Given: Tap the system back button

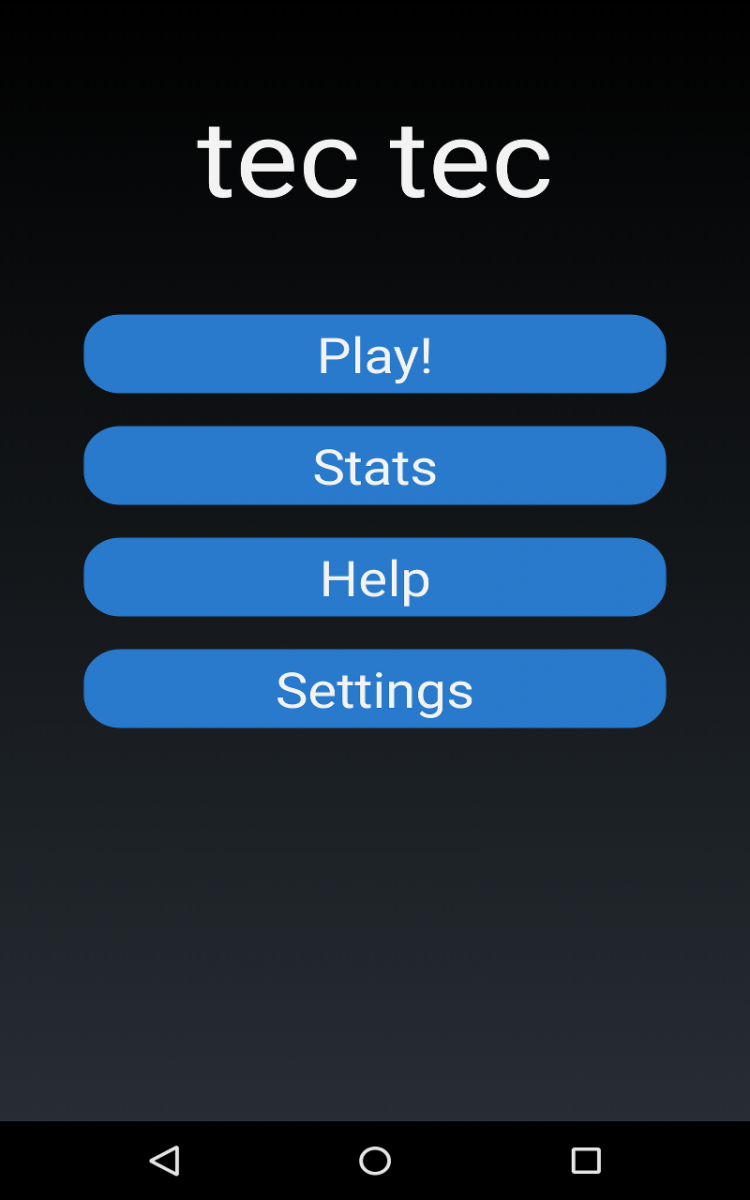Looking at the screenshot, I should pos(164,1160).
